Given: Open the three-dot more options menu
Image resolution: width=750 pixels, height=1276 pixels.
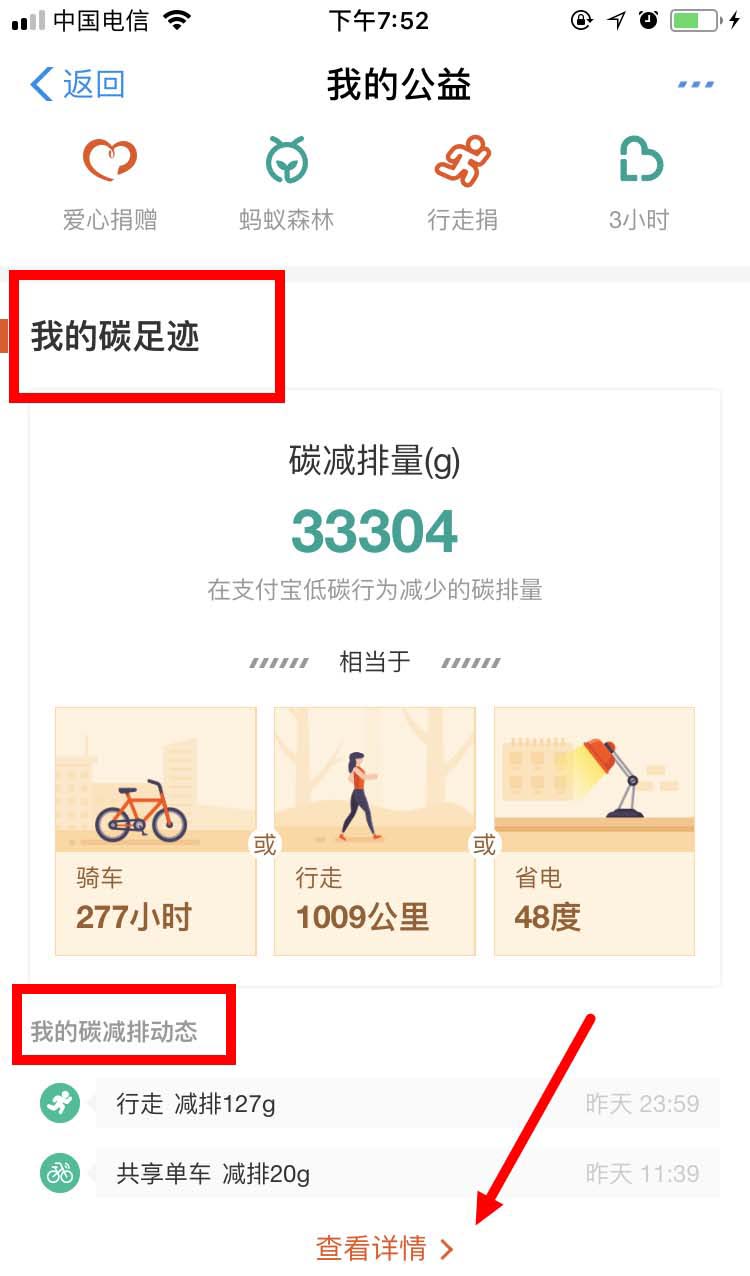Looking at the screenshot, I should click(x=696, y=84).
